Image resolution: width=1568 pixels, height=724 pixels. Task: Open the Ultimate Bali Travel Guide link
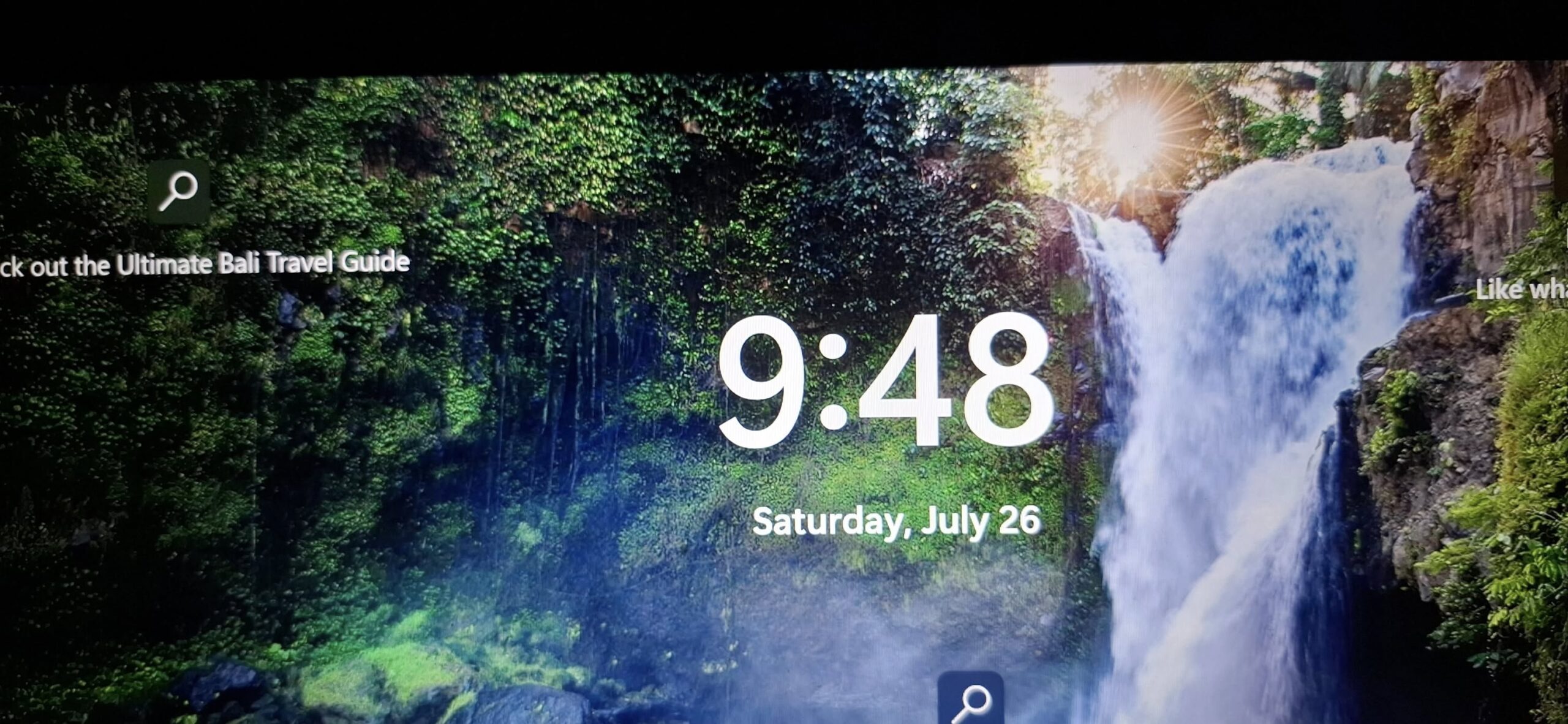point(205,264)
